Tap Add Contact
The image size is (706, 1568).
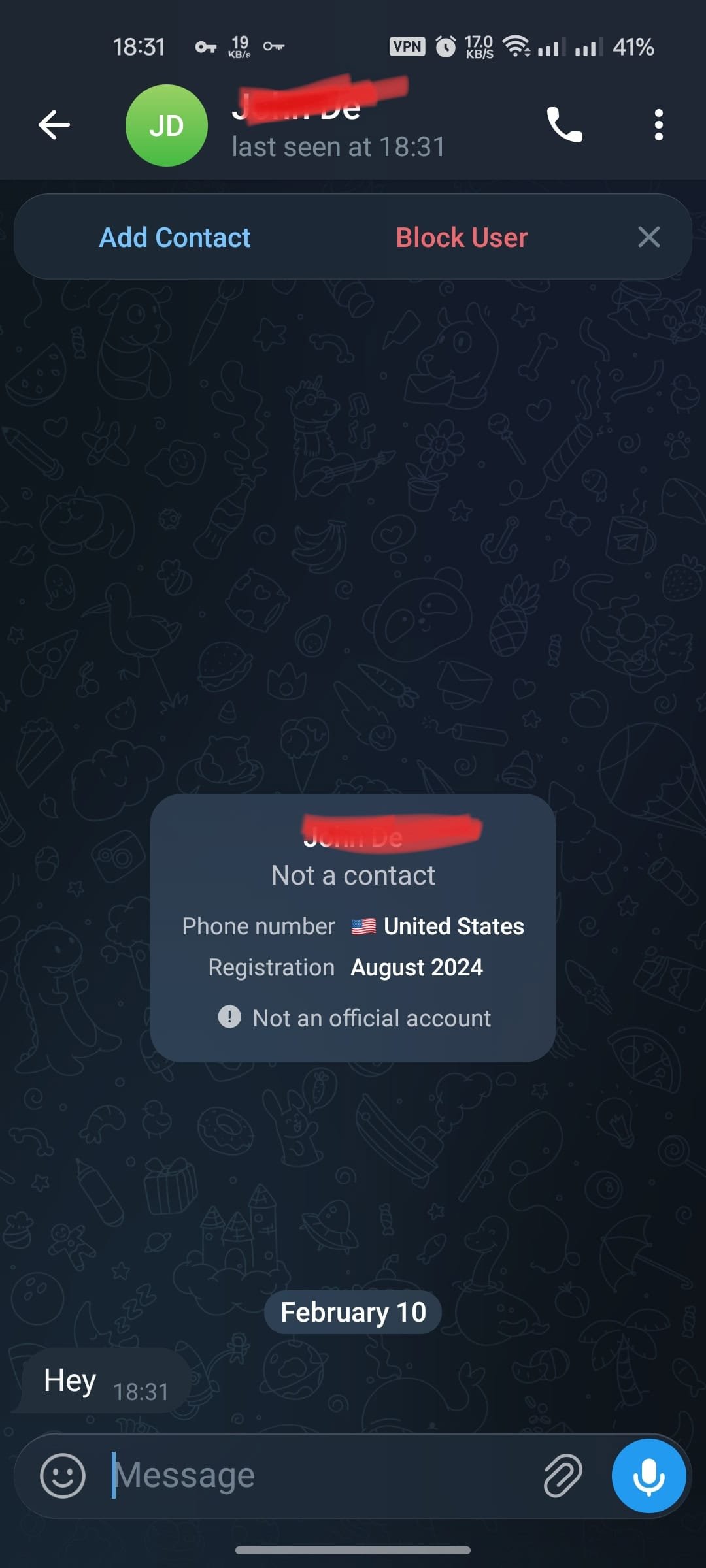175,237
